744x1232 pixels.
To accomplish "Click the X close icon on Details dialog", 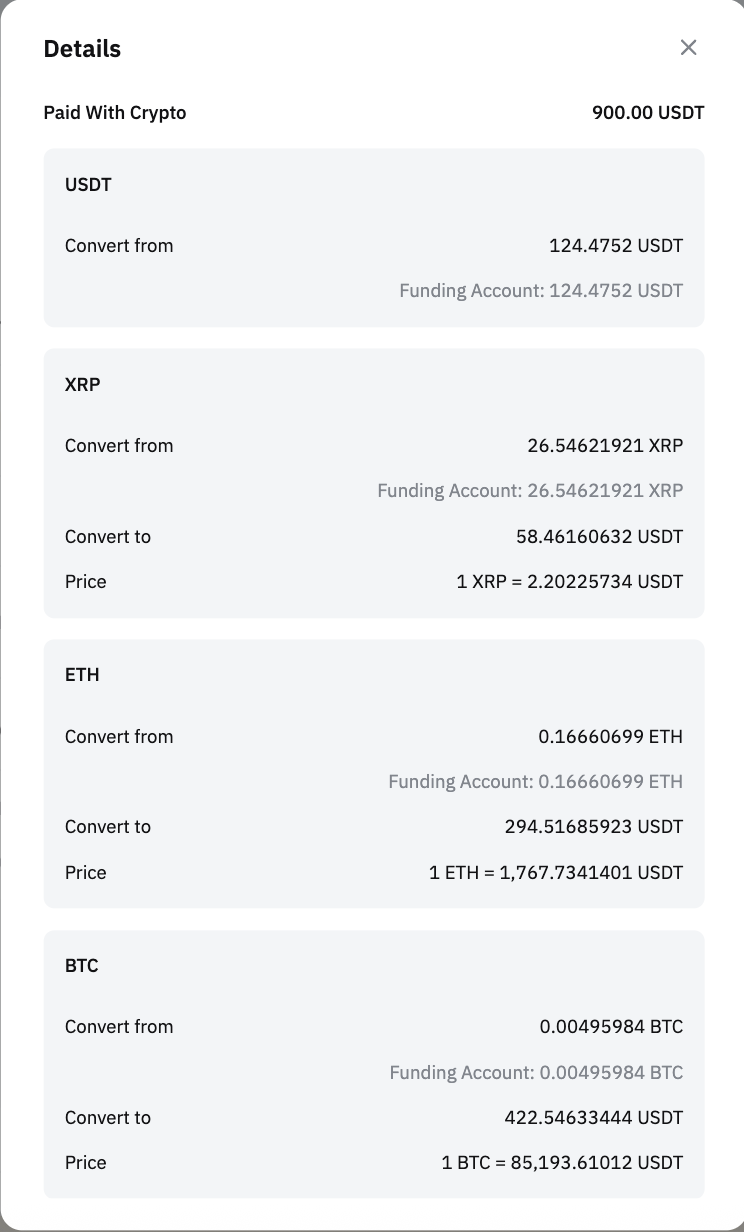I will pyautogui.click(x=688, y=47).
